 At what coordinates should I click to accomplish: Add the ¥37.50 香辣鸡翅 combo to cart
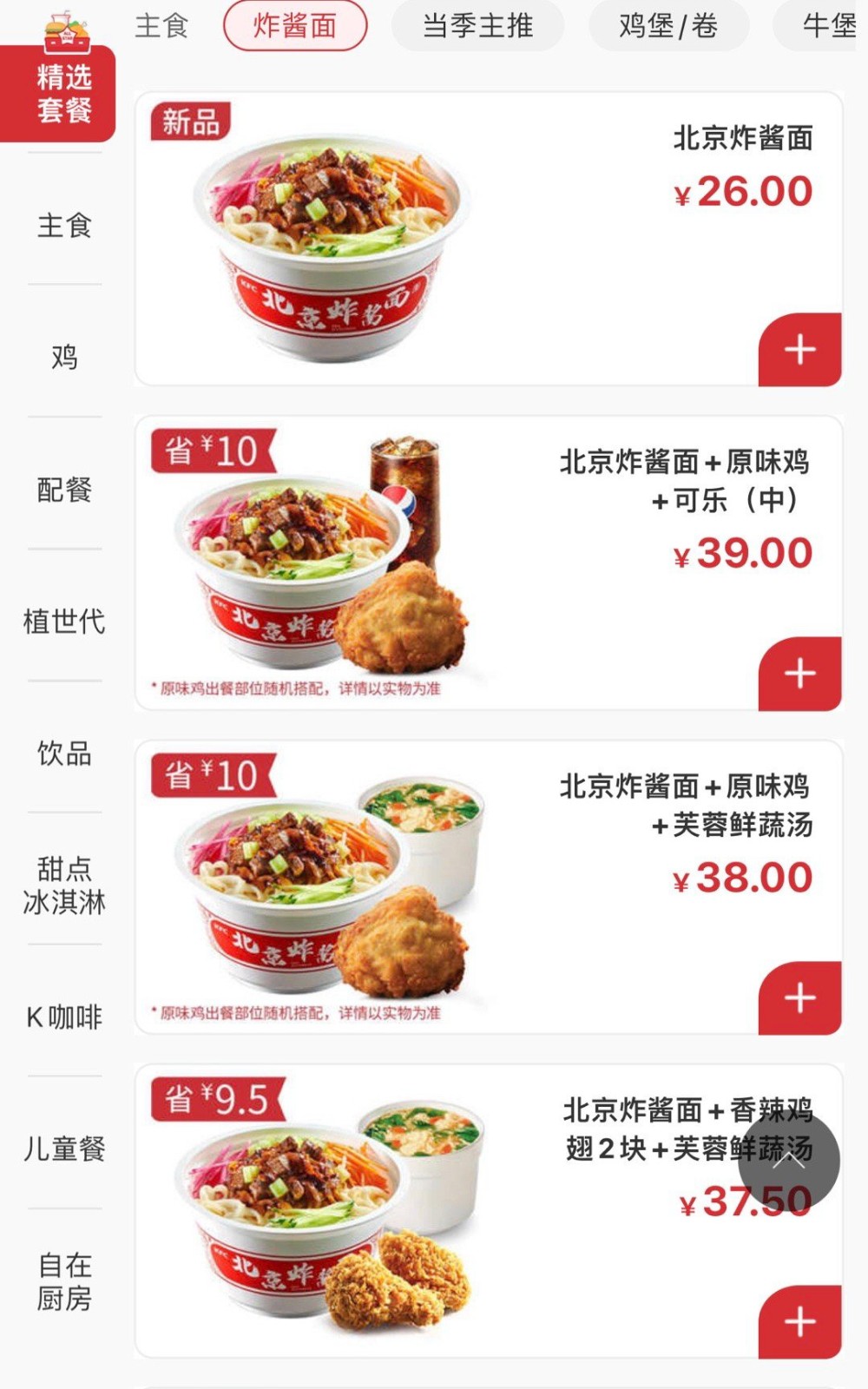pos(799,1322)
